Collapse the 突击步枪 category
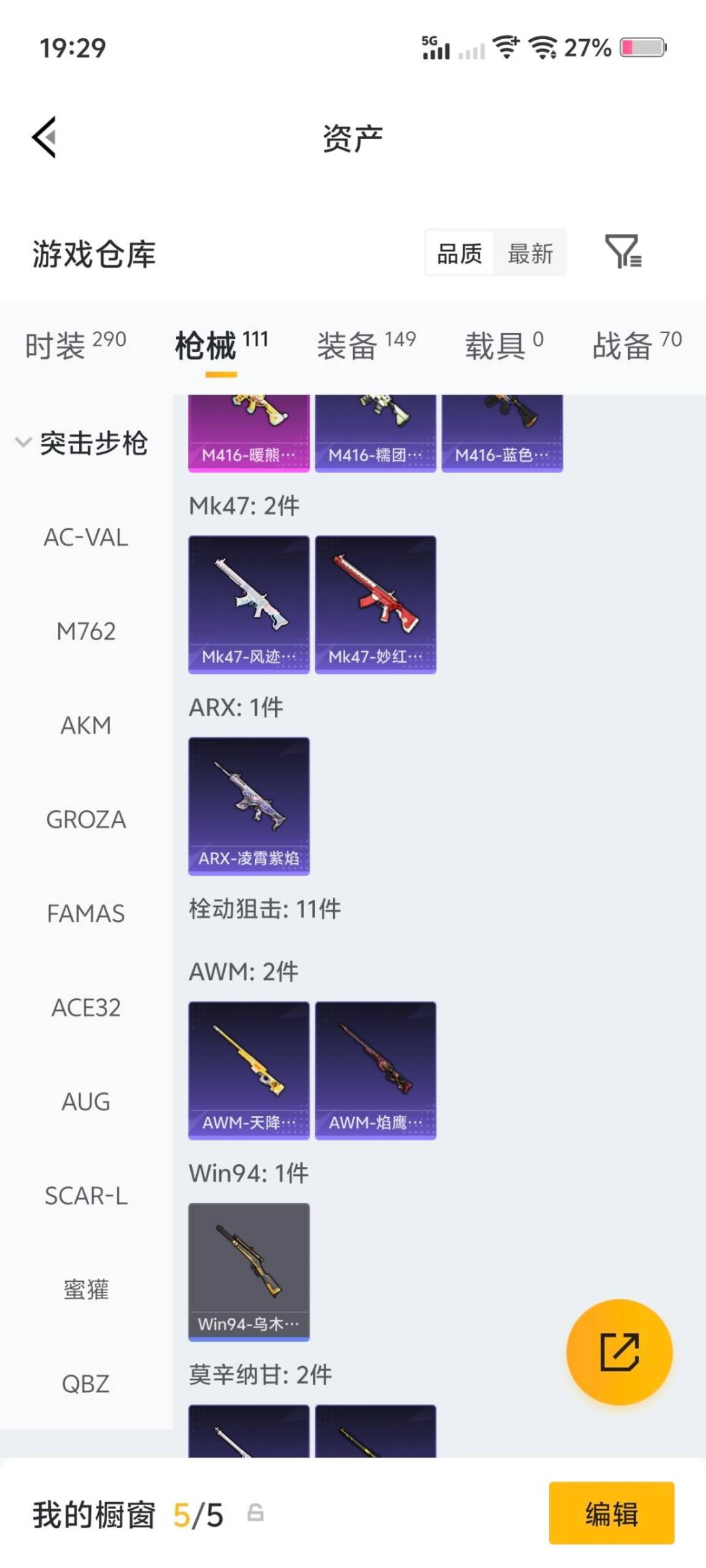Screen dimensions: 706x1568 [93, 443]
